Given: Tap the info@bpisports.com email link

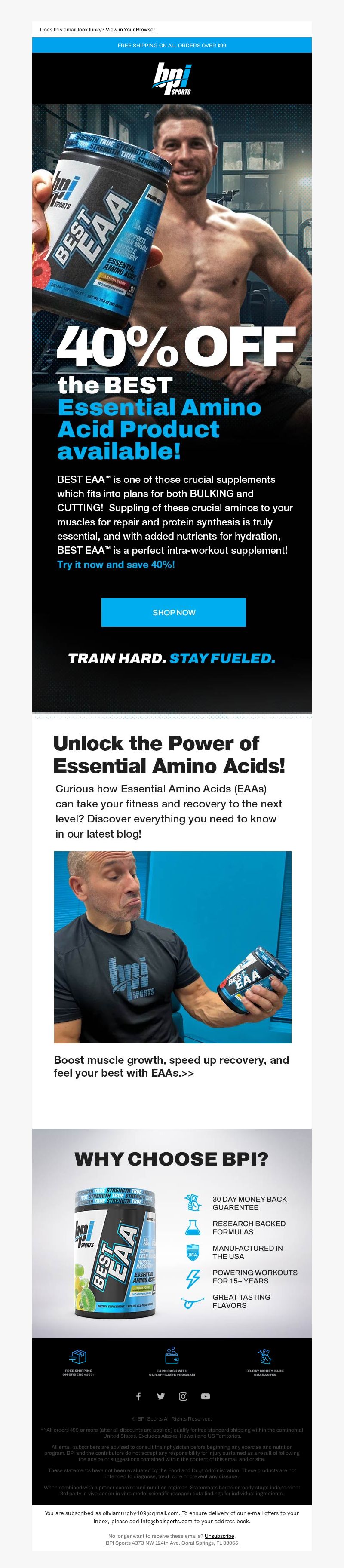Looking at the screenshot, I should [x=166, y=1521].
